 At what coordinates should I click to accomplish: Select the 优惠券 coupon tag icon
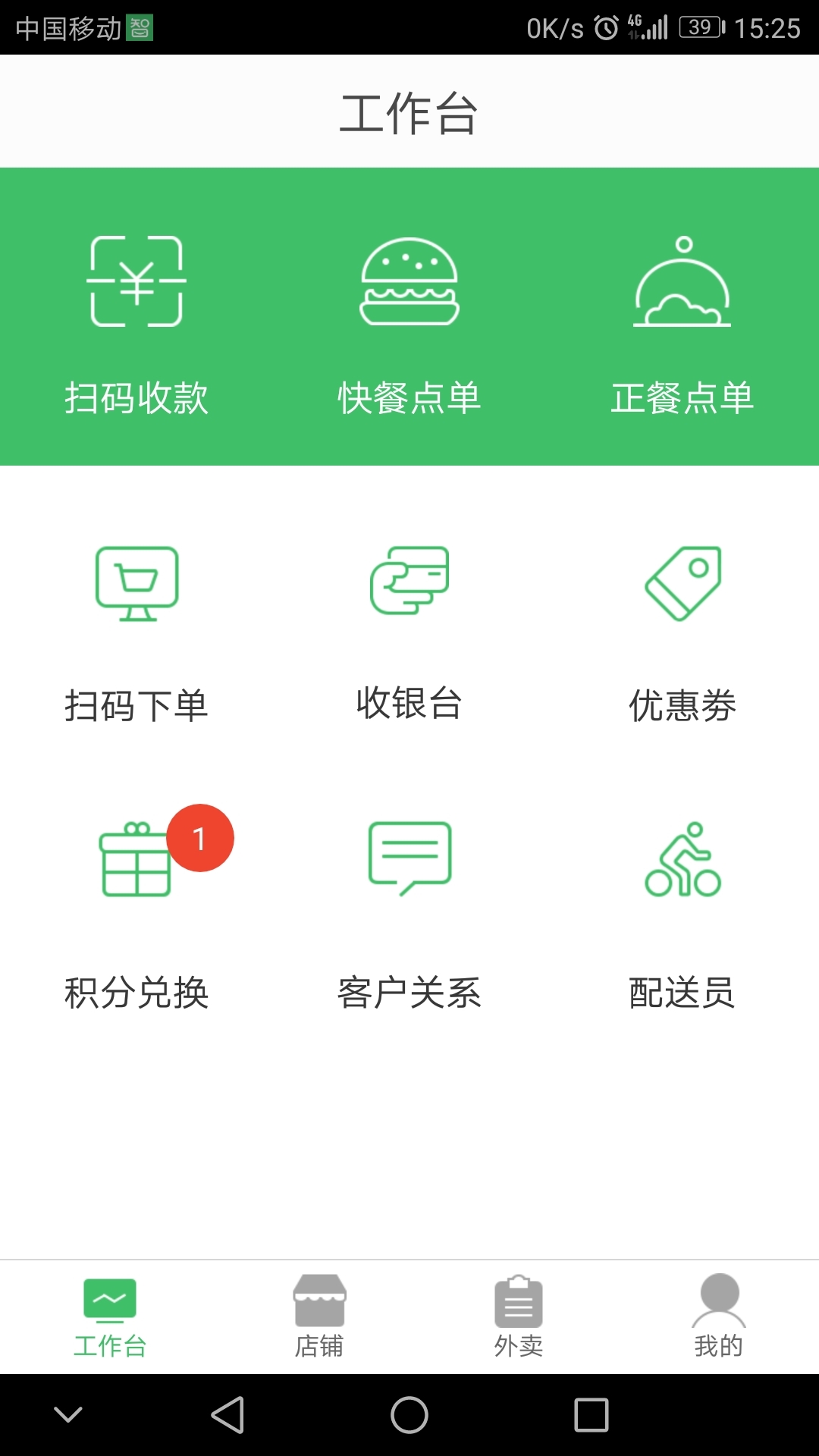click(682, 582)
